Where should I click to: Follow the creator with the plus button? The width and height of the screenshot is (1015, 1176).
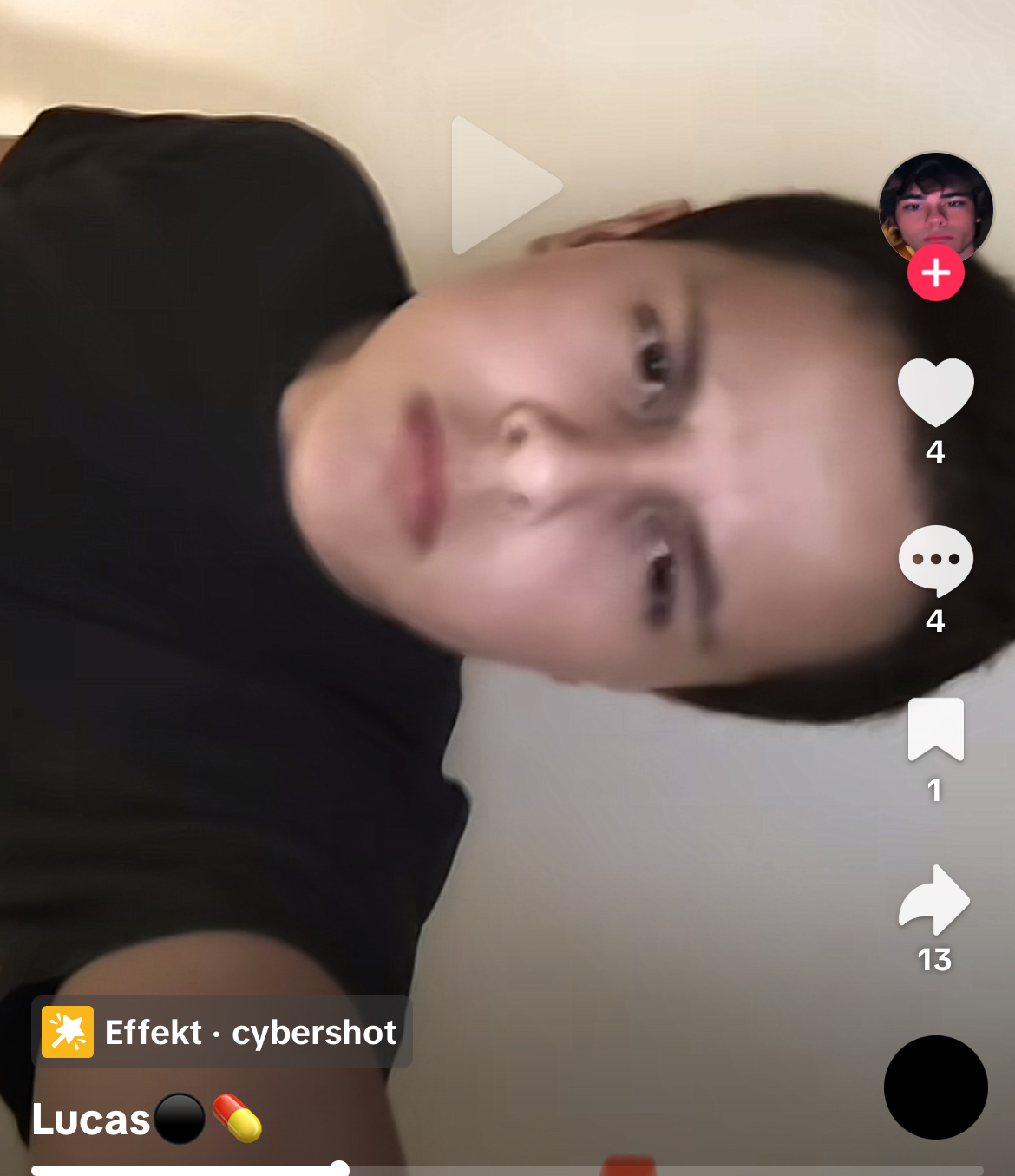[x=935, y=273]
